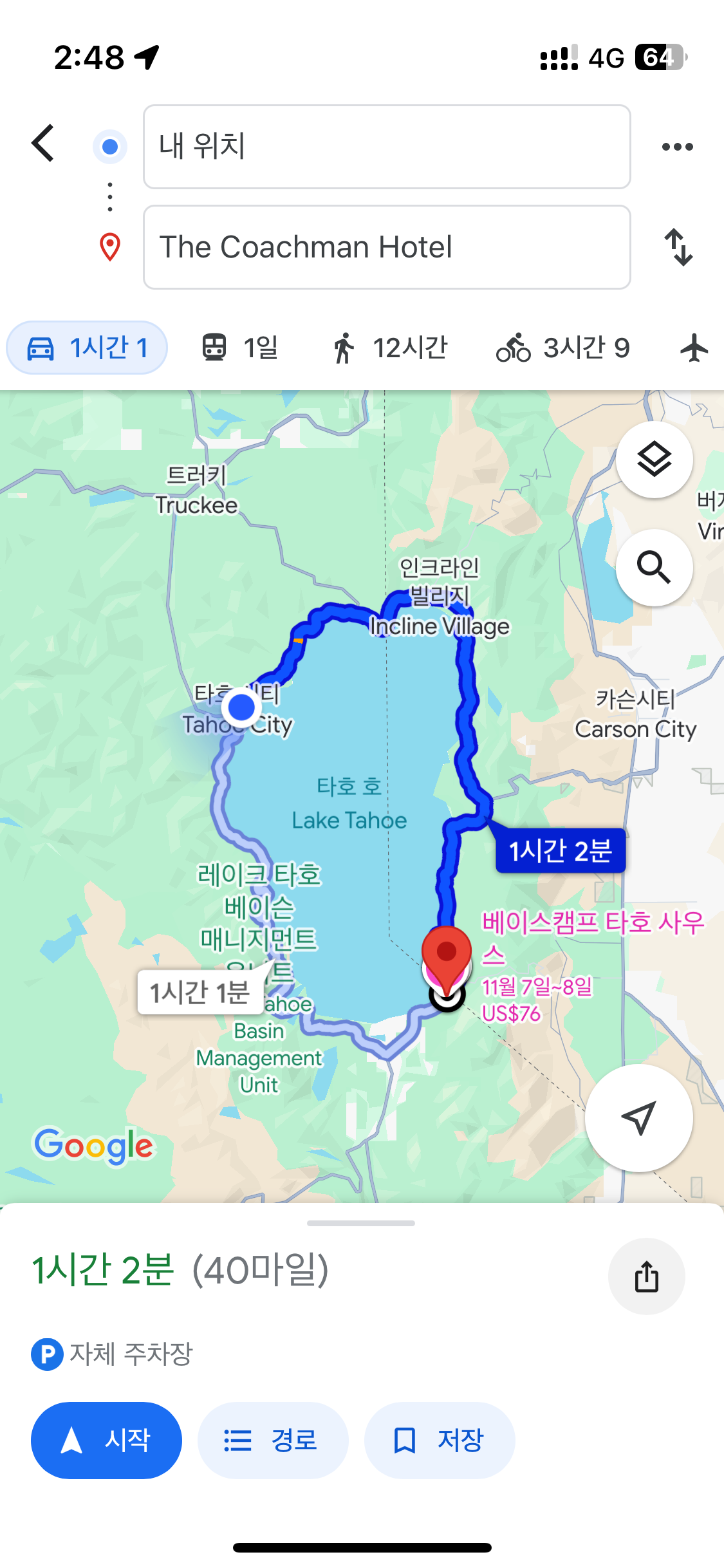This screenshot has width=724, height=1568.
Task: Switch to public transit directions
Action: tap(216, 347)
